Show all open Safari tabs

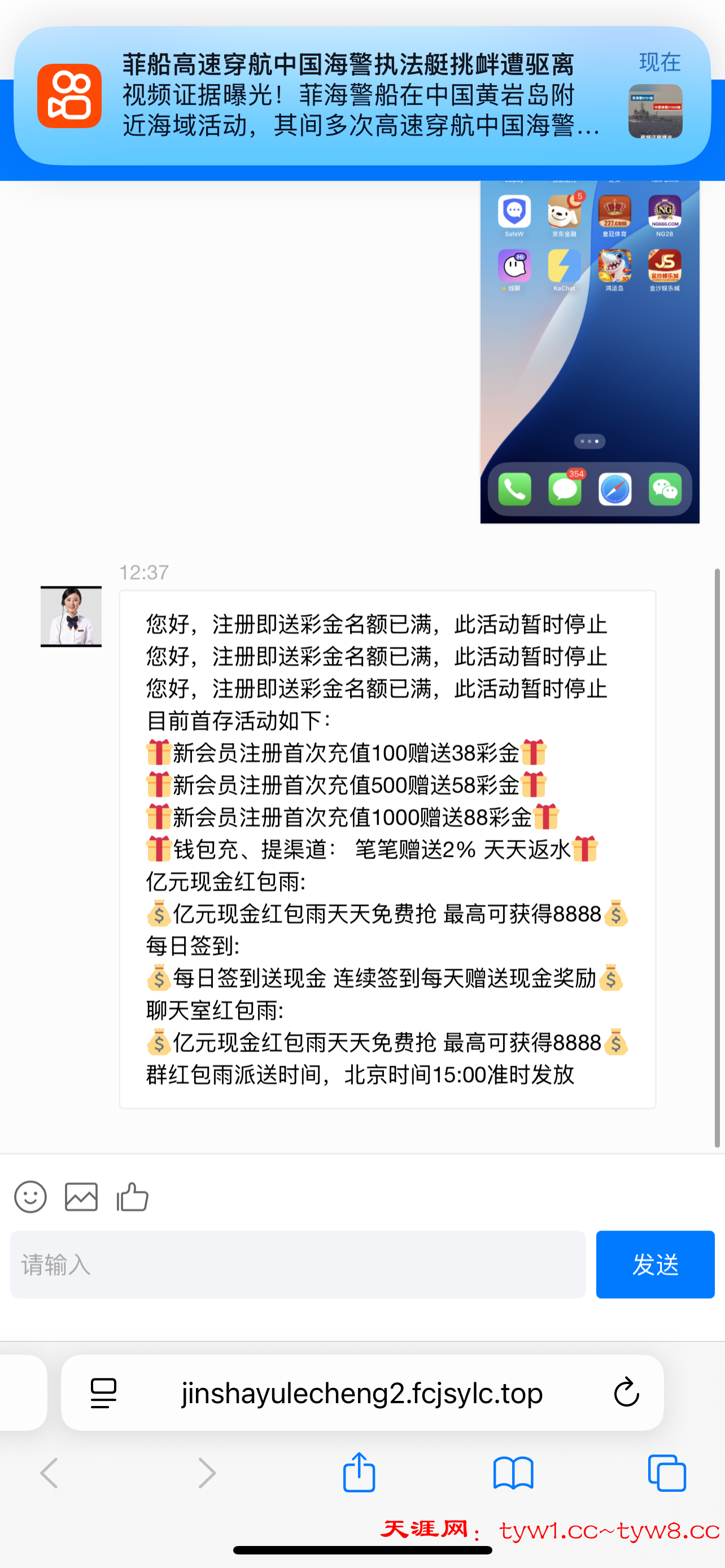[x=667, y=1473]
